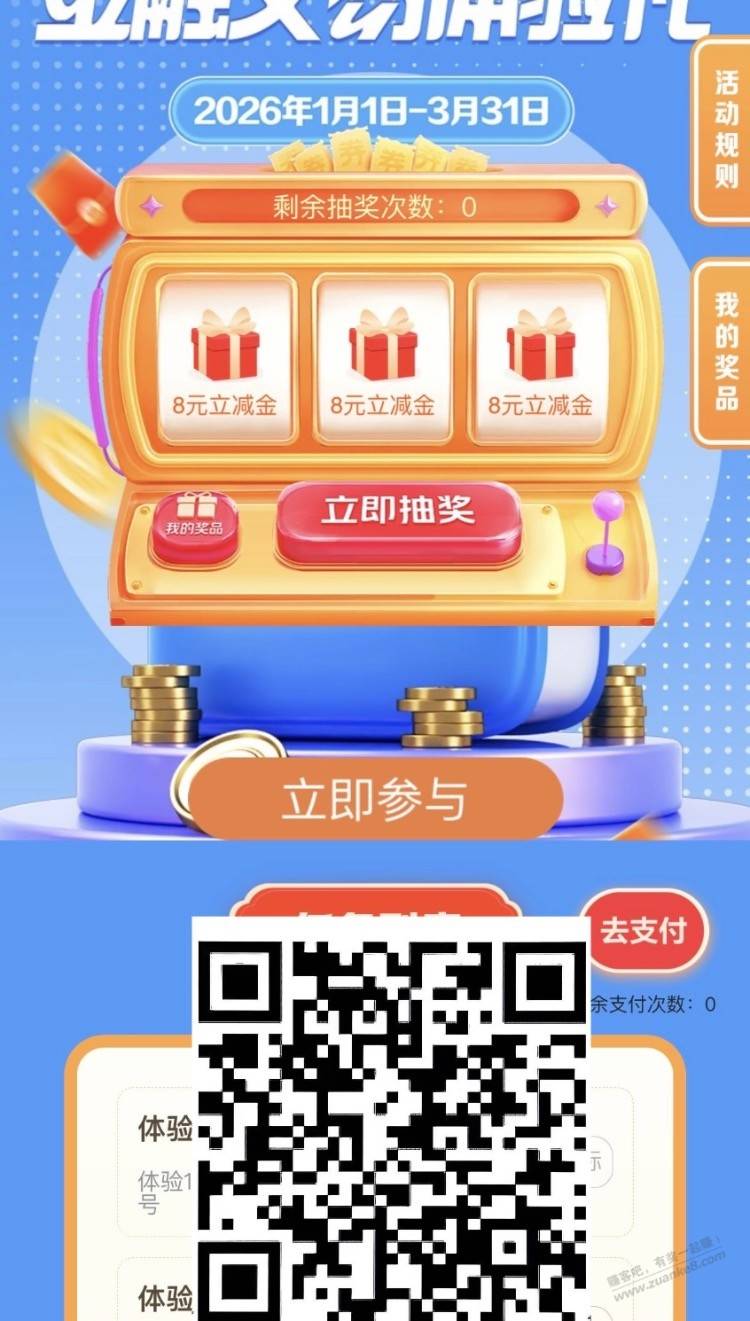Tap the 立即参与 button
The height and width of the screenshot is (1321, 750).
coord(375,800)
